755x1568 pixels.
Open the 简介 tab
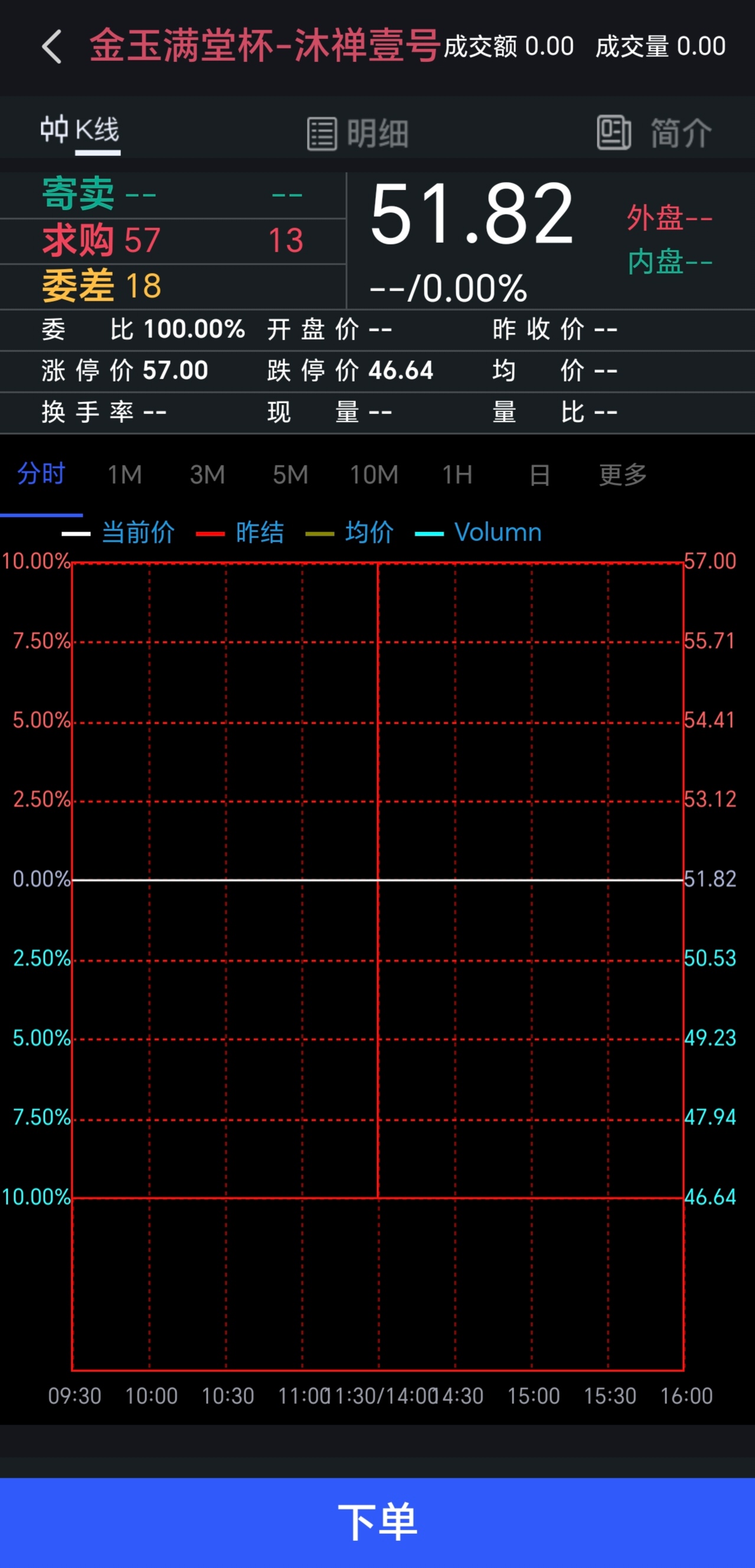[x=654, y=133]
